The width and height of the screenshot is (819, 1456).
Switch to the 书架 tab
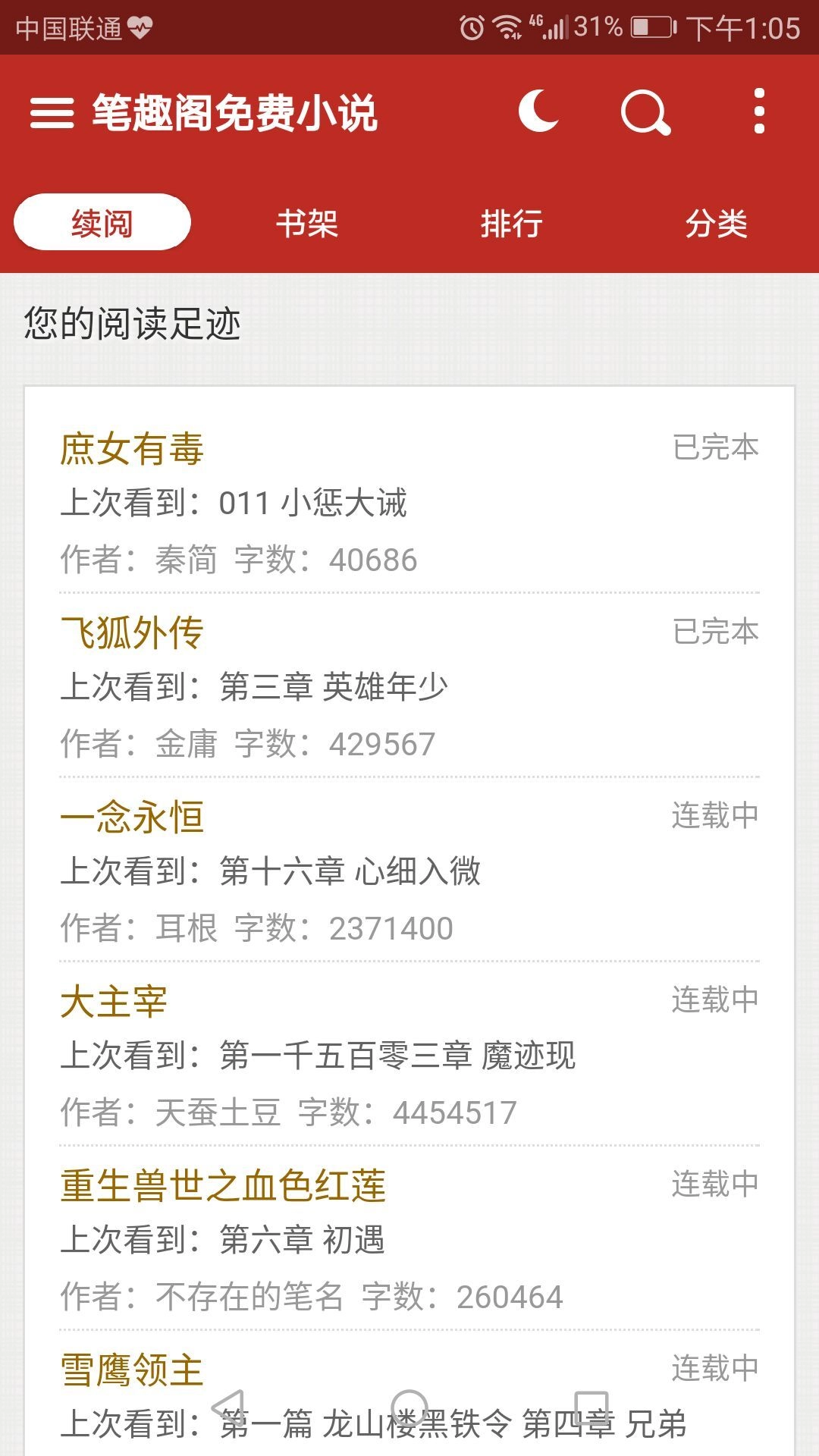[306, 224]
